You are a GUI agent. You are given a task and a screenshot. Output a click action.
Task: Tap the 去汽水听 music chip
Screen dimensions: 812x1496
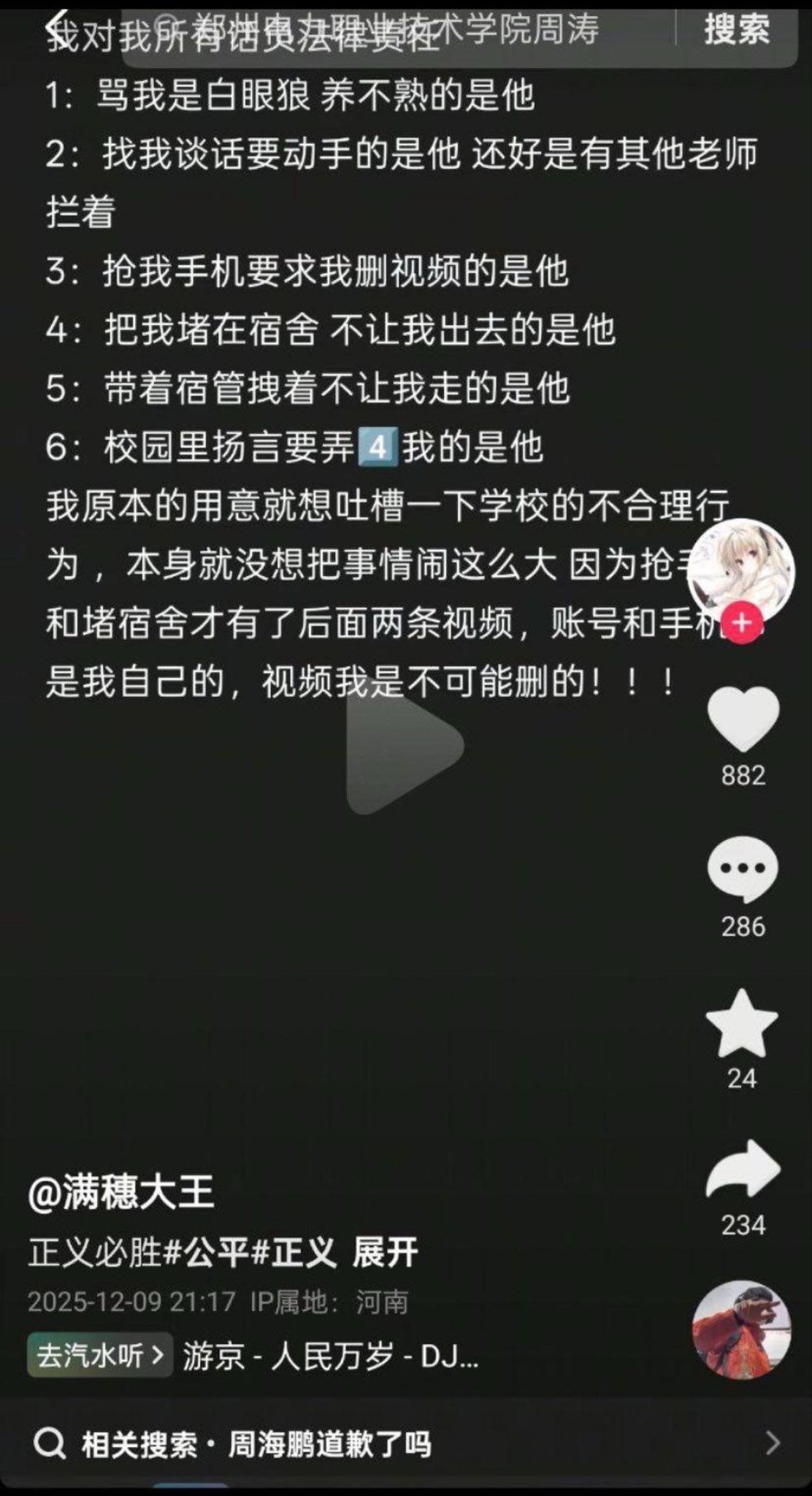tap(100, 1356)
